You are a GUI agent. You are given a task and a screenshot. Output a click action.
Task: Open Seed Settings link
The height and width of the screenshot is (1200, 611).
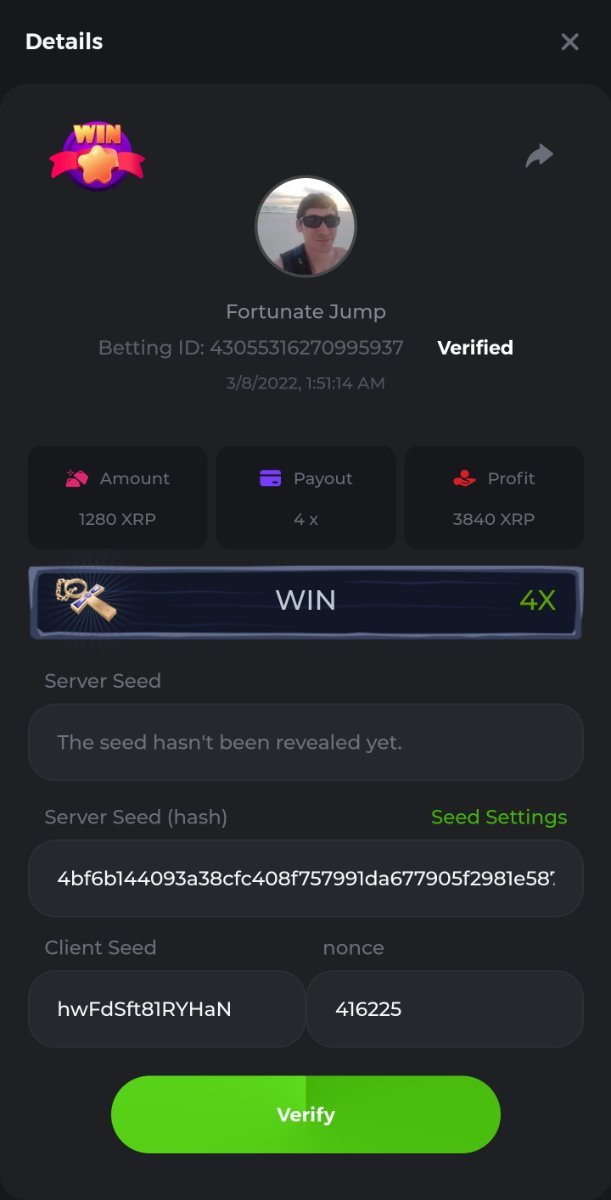pyautogui.click(x=498, y=817)
